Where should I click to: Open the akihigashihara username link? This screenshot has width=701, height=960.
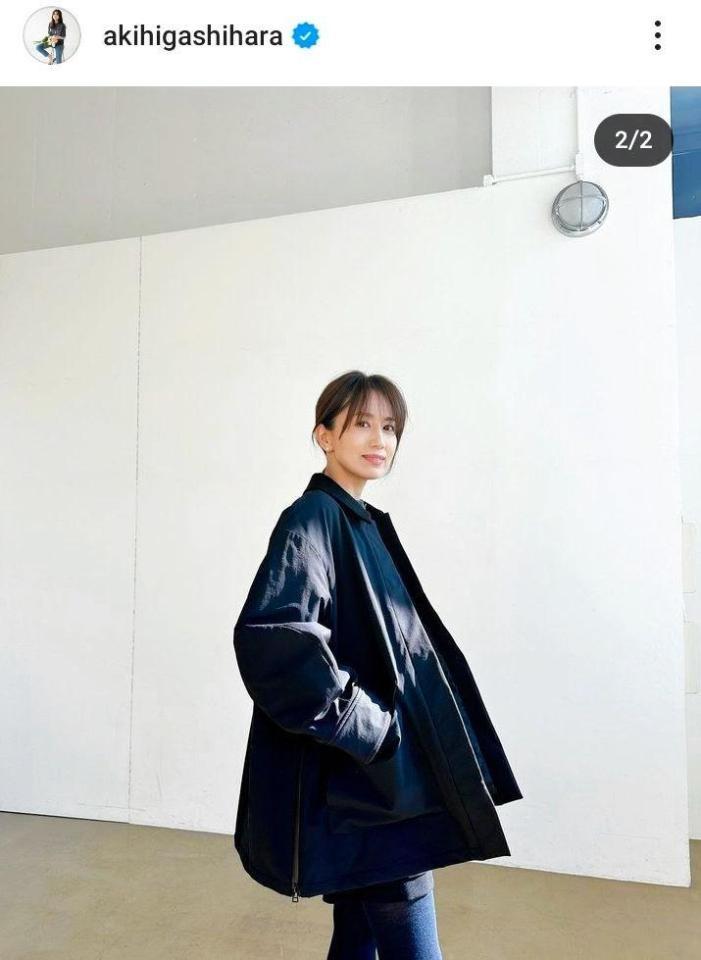192,36
